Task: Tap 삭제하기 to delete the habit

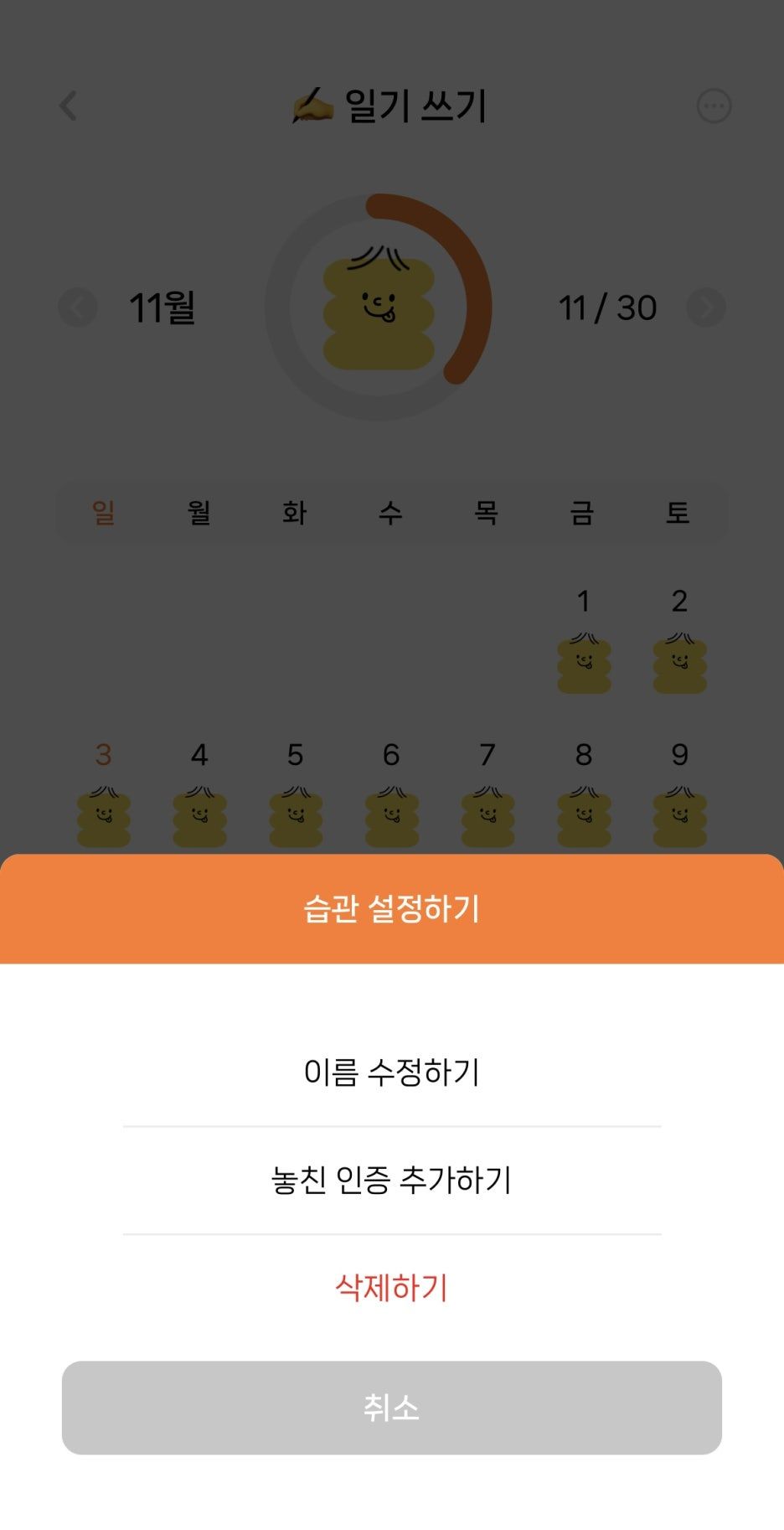Action: [x=391, y=1287]
